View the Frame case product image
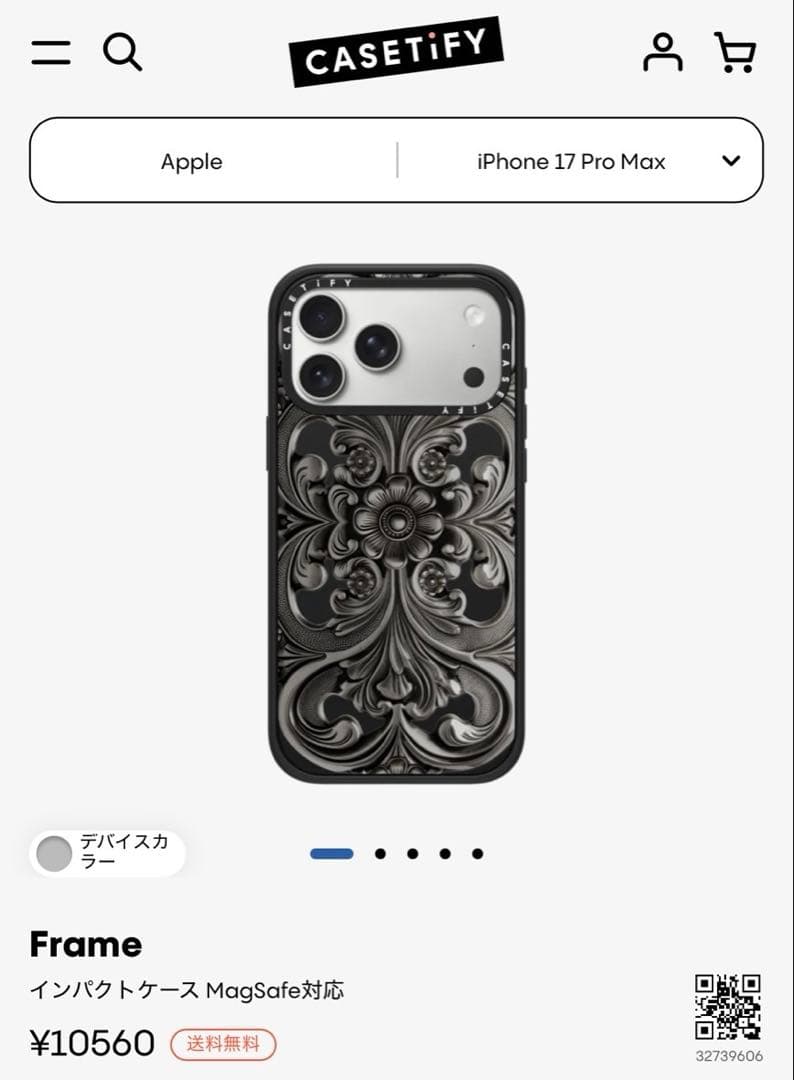The width and height of the screenshot is (794, 1080). click(397, 526)
